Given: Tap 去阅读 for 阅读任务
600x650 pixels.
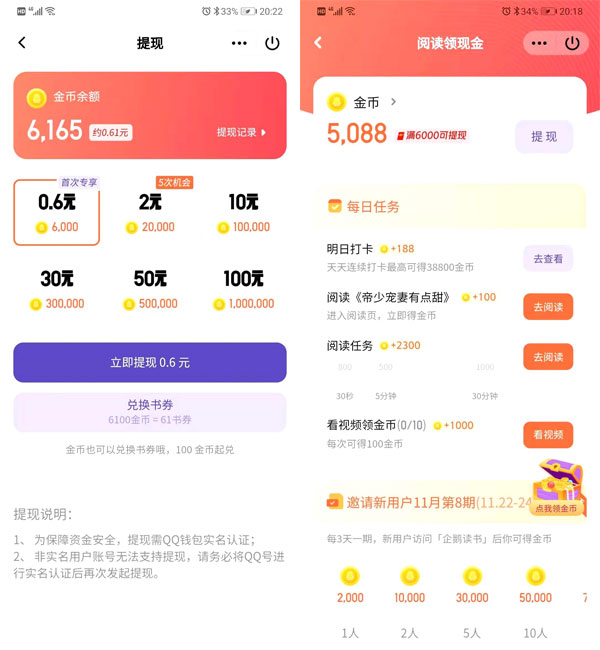Looking at the screenshot, I should [x=547, y=356].
